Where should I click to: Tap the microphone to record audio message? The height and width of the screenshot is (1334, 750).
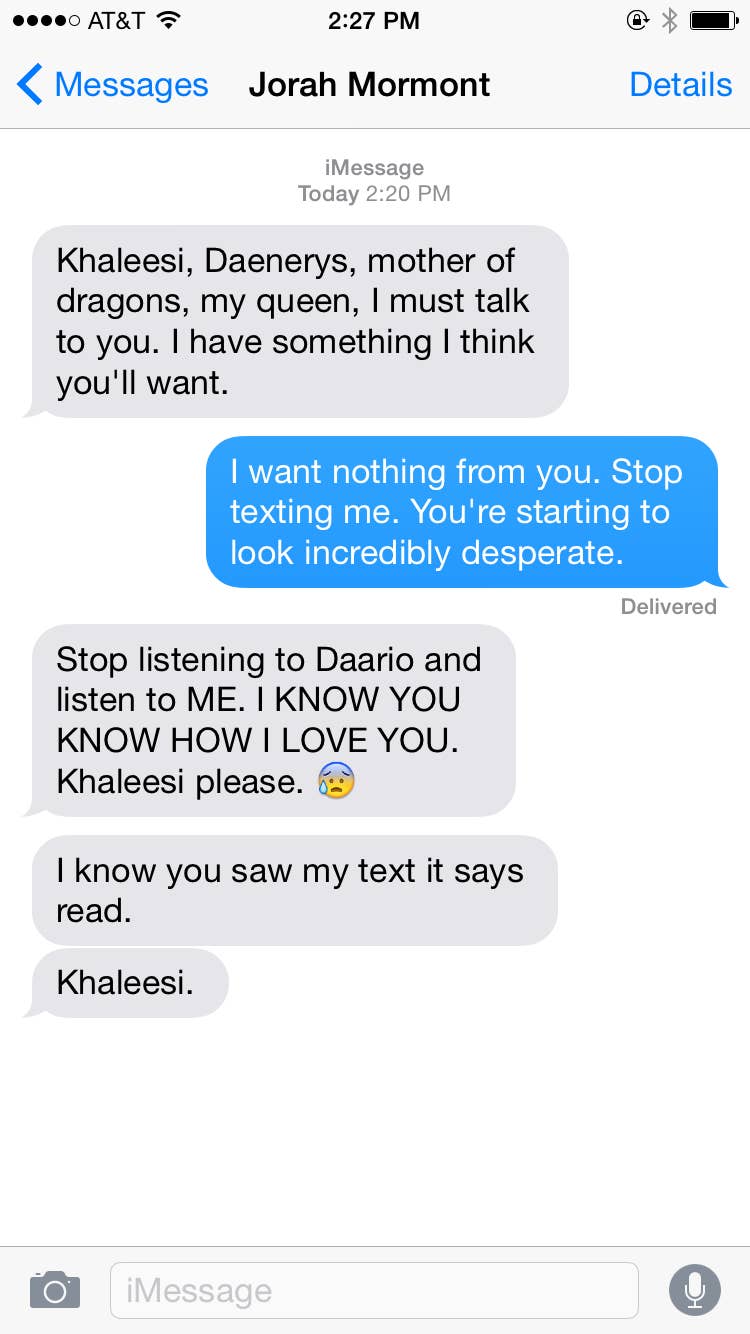point(695,1289)
